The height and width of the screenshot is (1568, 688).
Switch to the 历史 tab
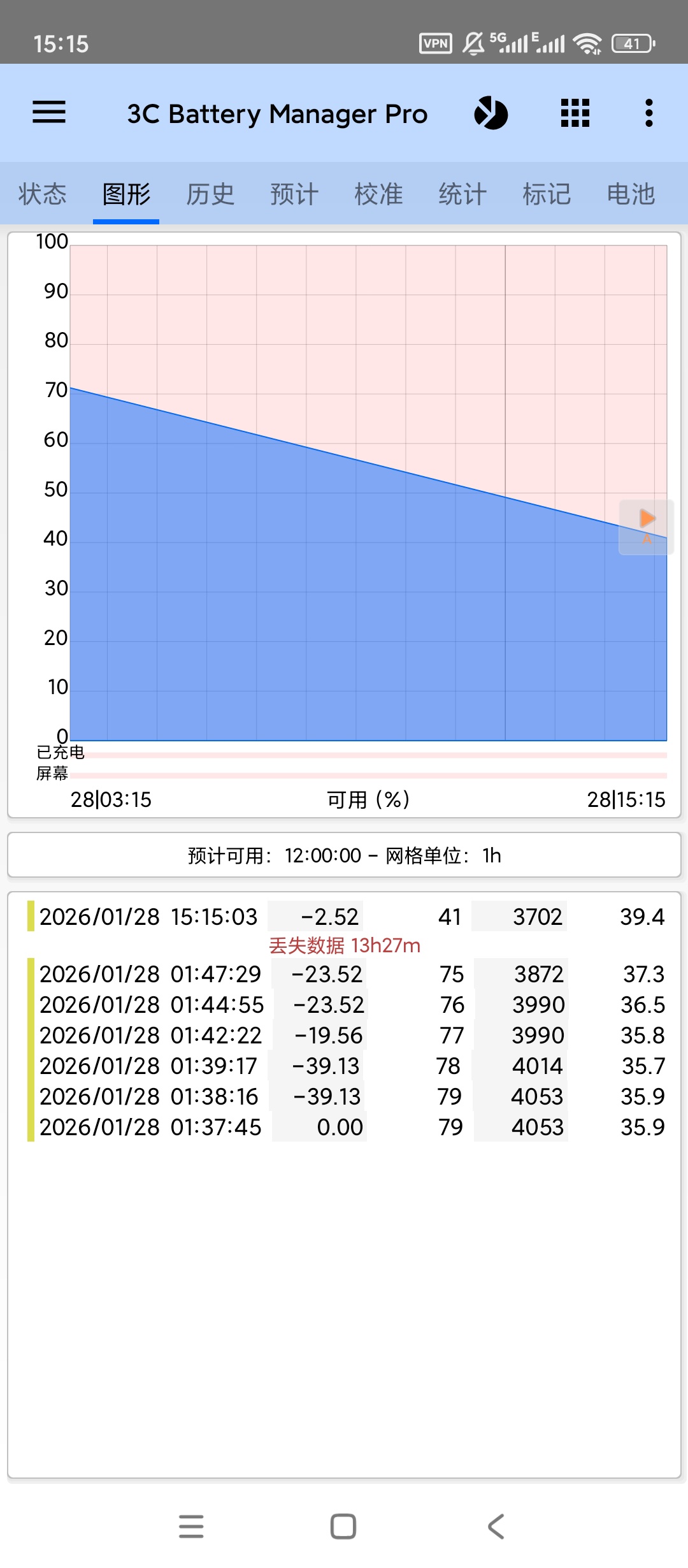(x=210, y=193)
